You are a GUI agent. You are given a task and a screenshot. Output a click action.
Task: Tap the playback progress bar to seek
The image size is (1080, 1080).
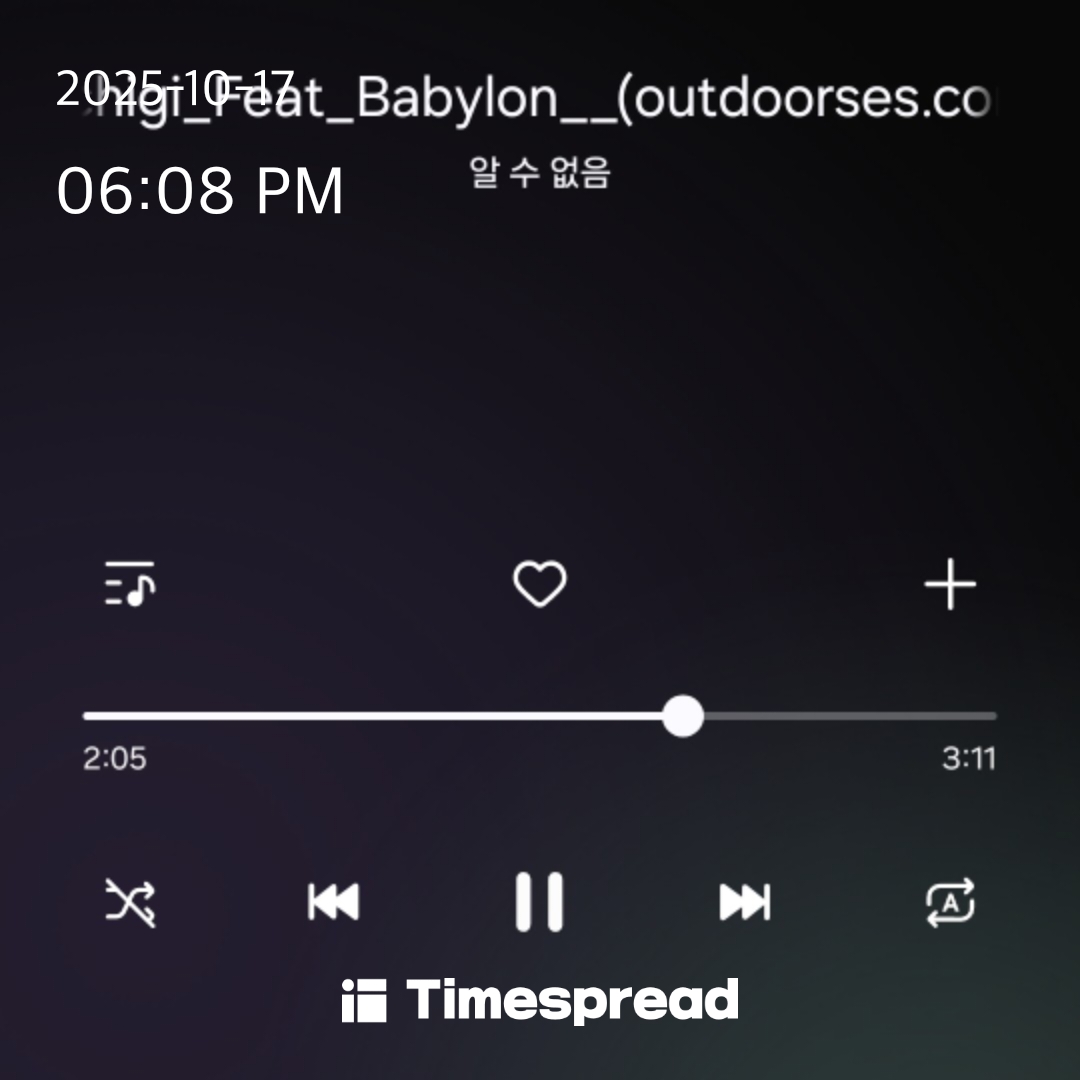[x=540, y=716]
